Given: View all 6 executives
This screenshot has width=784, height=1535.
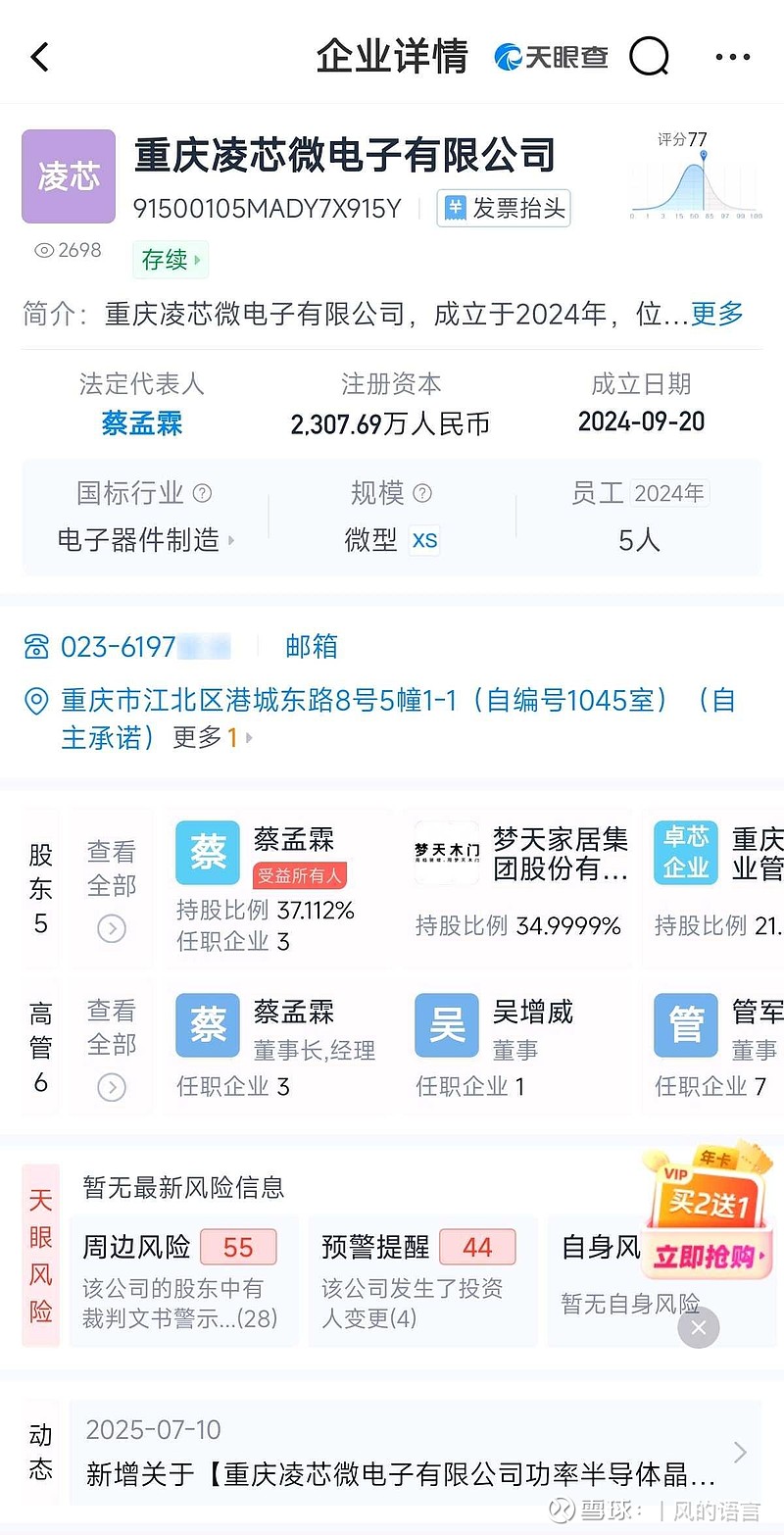Looking at the screenshot, I should [111, 1048].
